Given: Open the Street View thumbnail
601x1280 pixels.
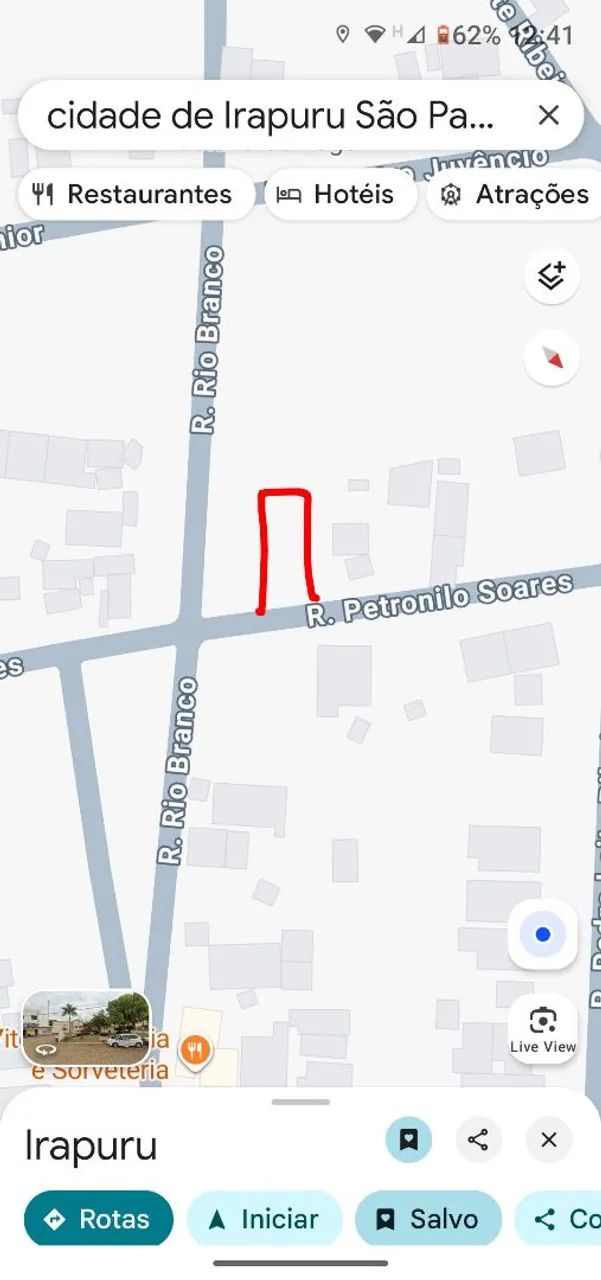Looking at the screenshot, I should click(x=86, y=1027).
